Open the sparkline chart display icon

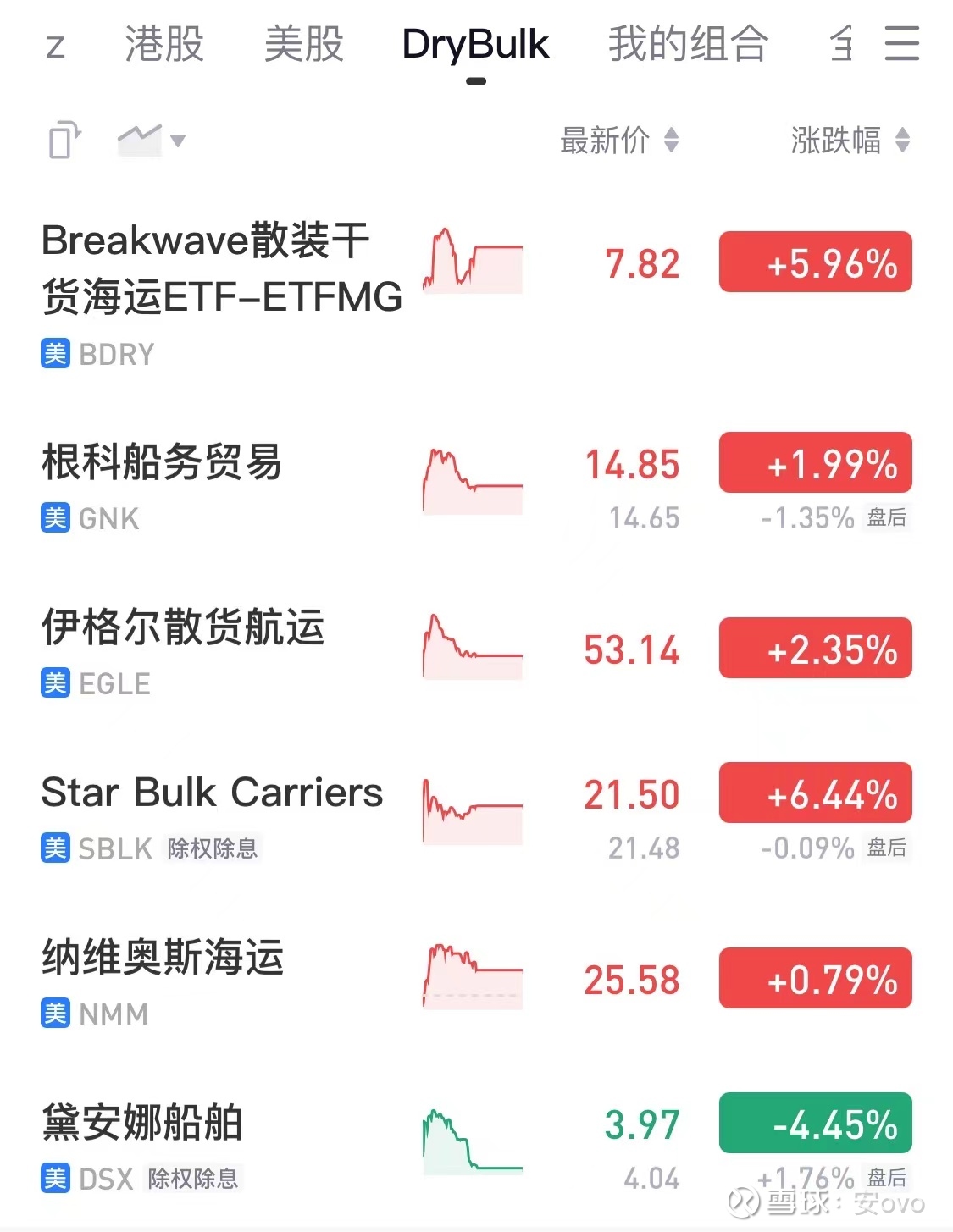140,140
